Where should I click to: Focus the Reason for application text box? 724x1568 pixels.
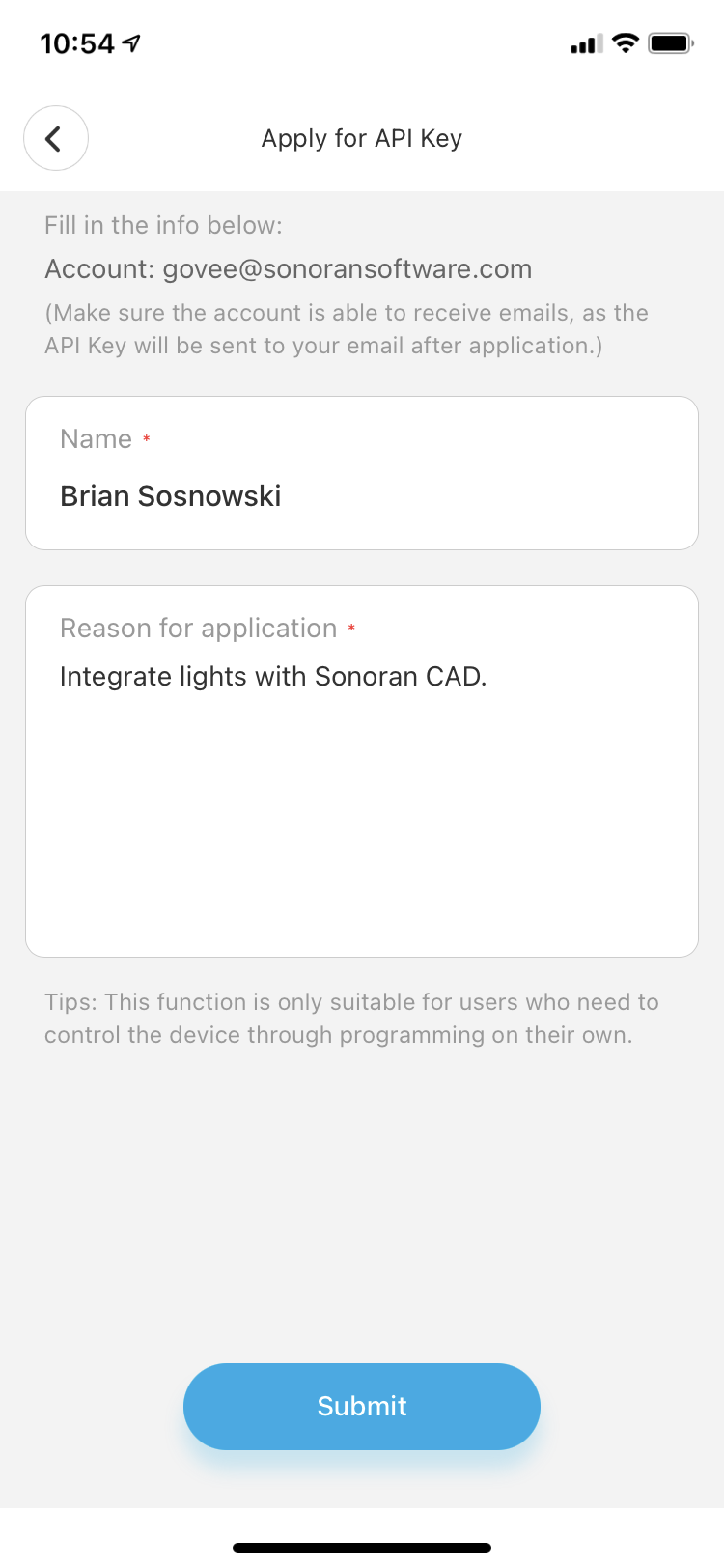362,771
